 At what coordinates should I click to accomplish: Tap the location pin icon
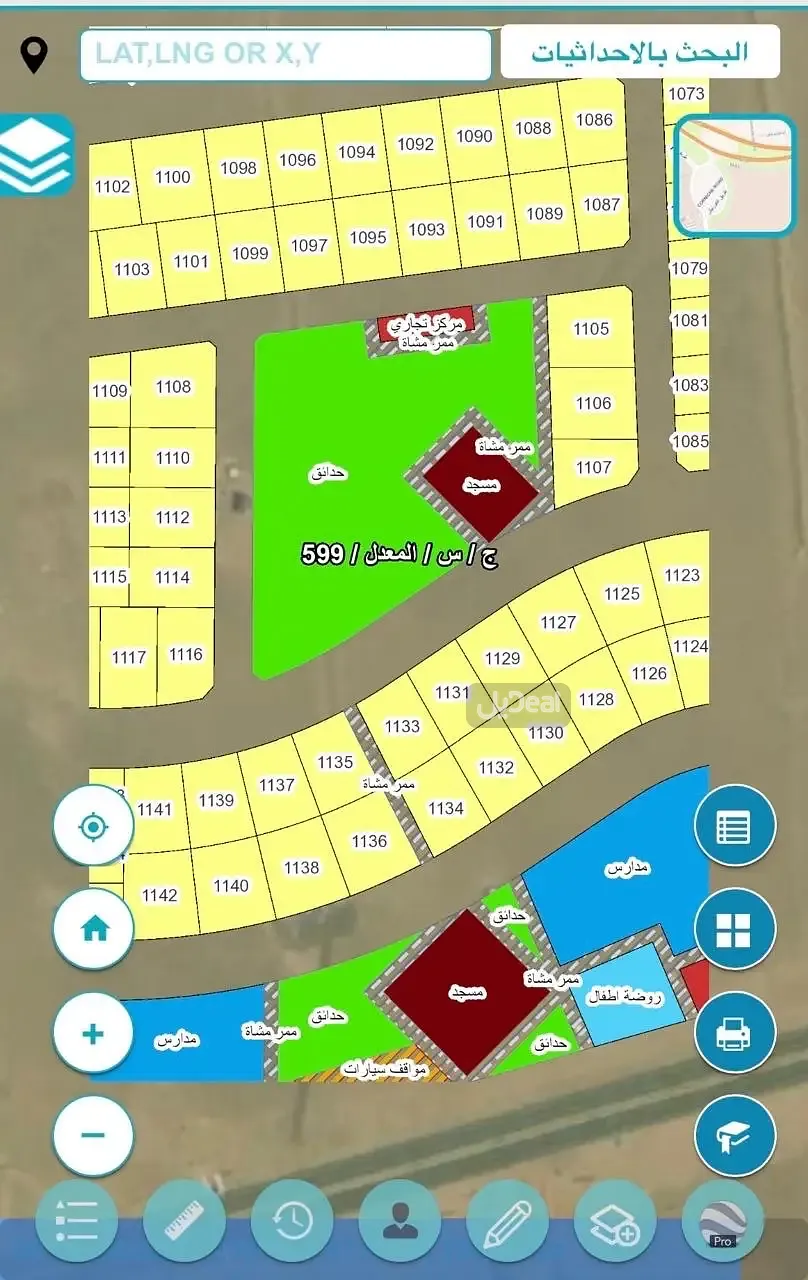click(x=35, y=55)
